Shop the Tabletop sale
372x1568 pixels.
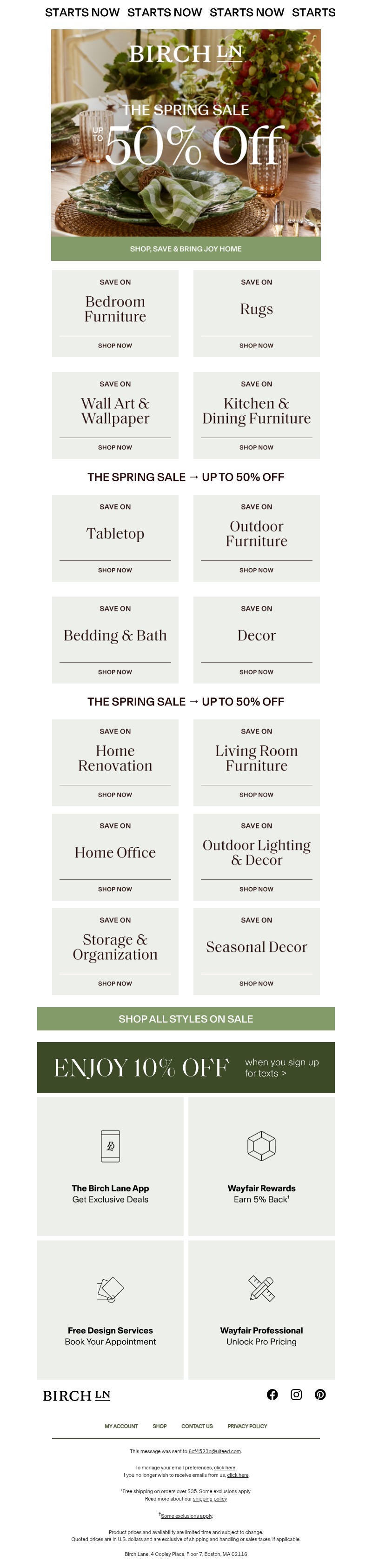point(115,538)
